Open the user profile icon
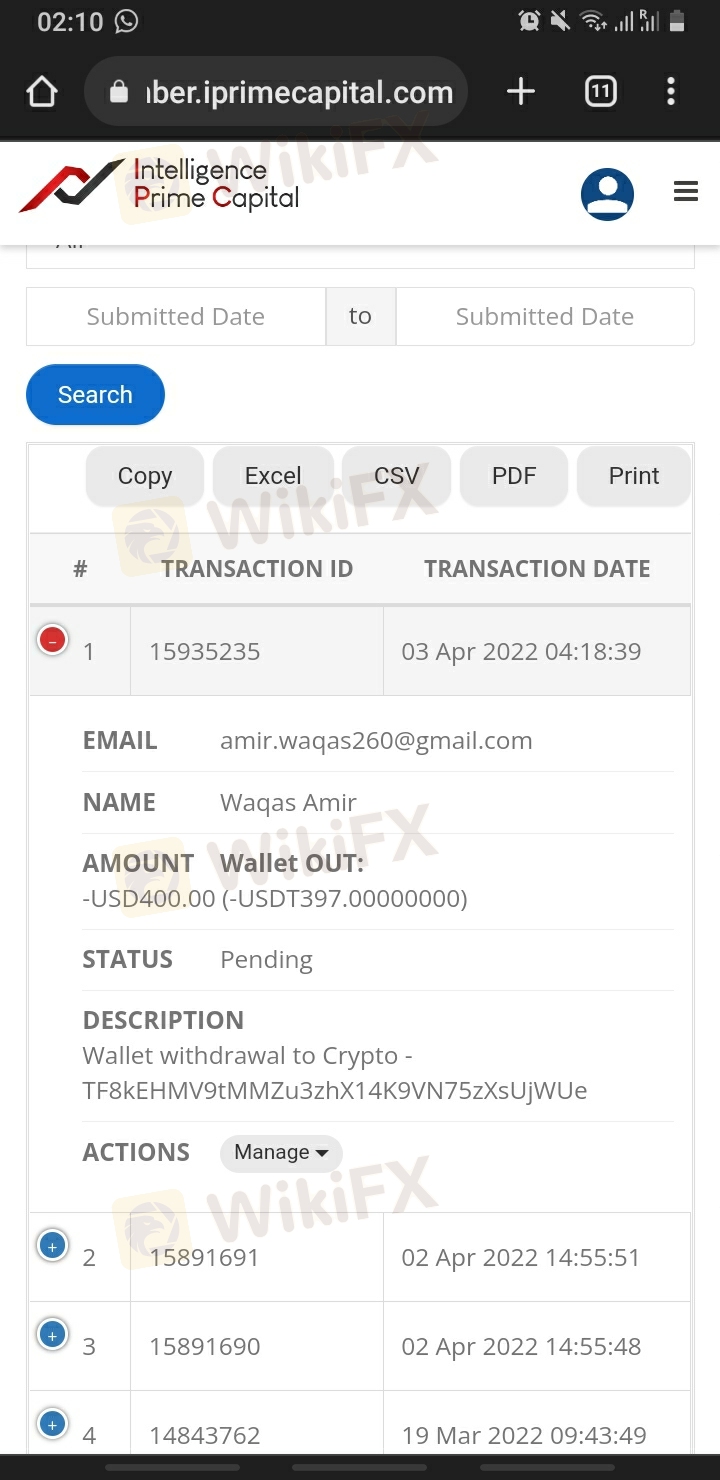This screenshot has height=1480, width=720. (x=608, y=194)
